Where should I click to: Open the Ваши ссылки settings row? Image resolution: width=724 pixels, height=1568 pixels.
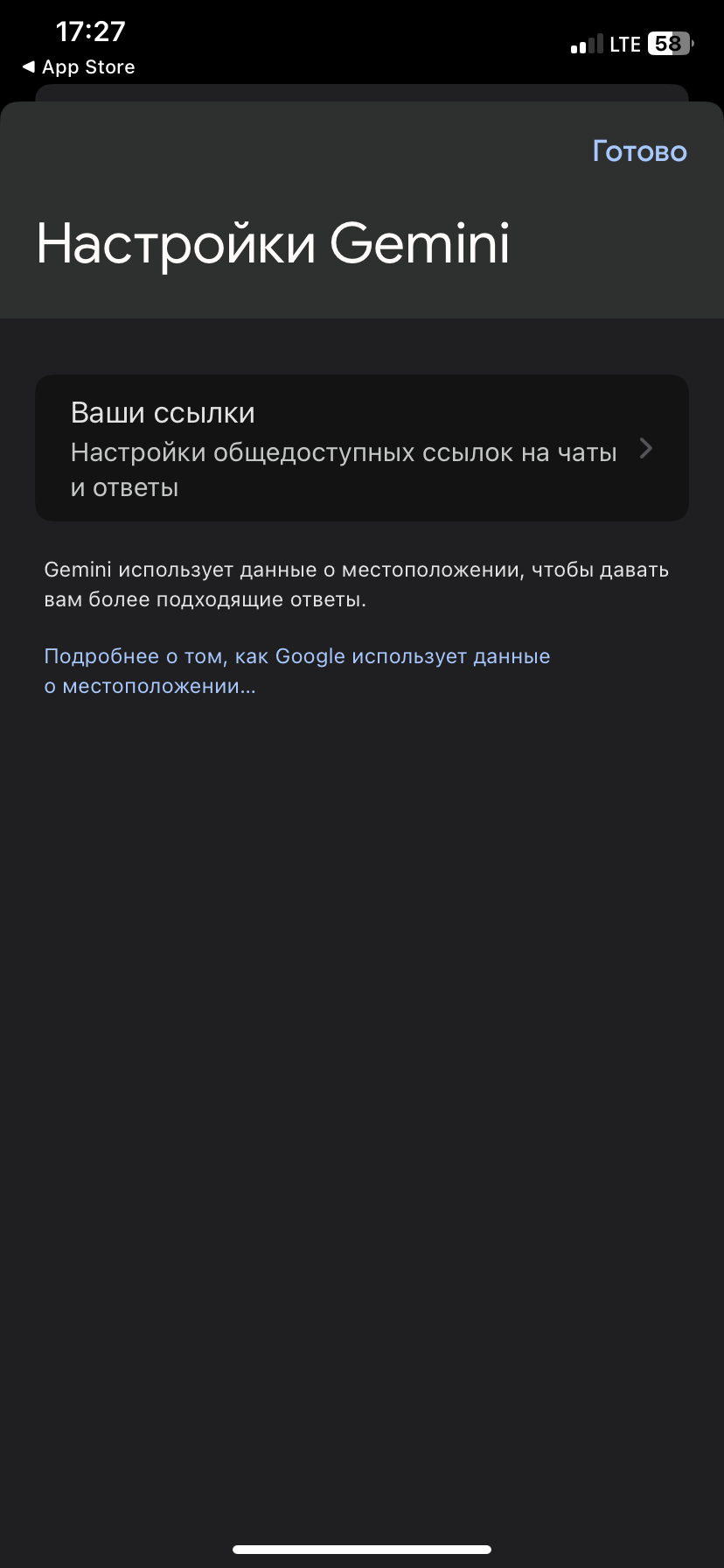tap(361, 448)
